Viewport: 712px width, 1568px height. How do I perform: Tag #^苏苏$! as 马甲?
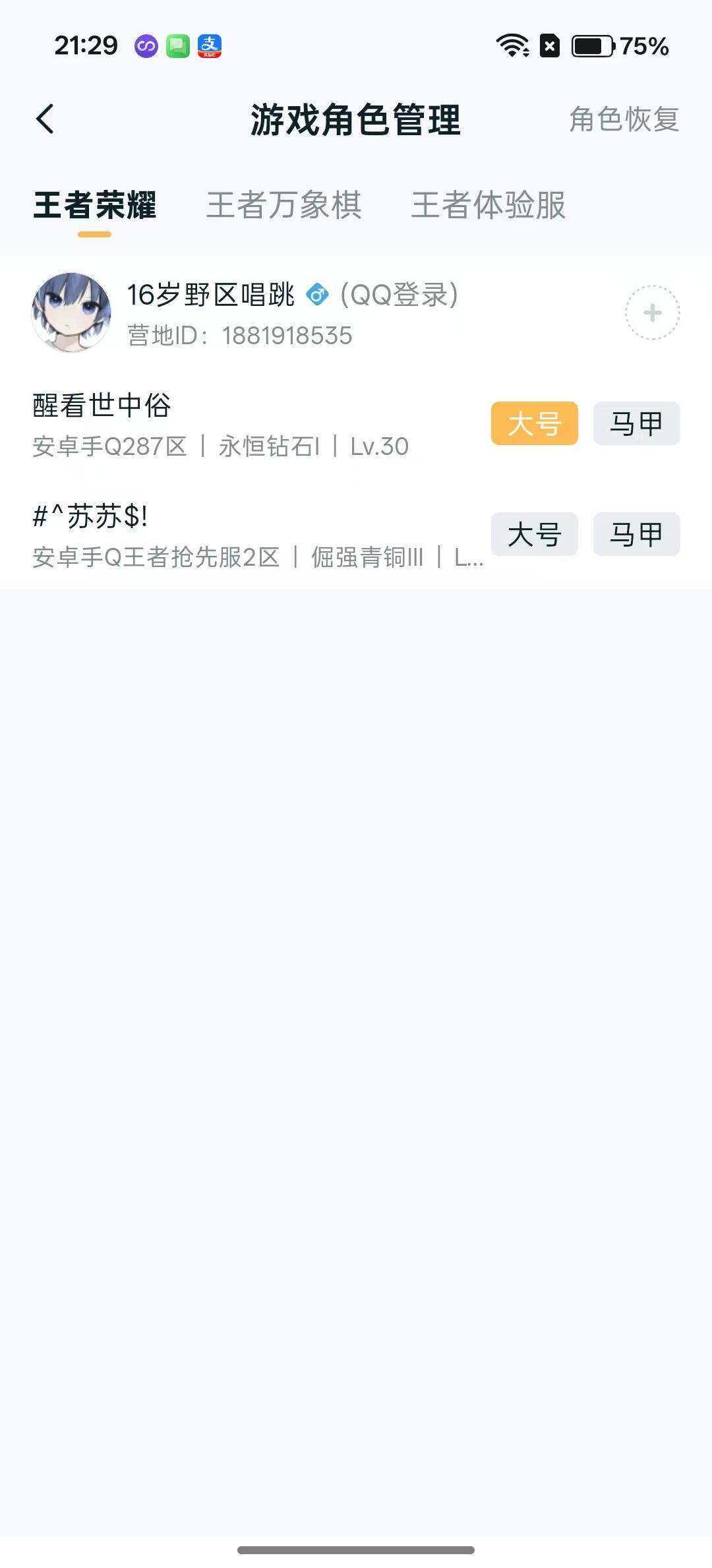(x=635, y=534)
